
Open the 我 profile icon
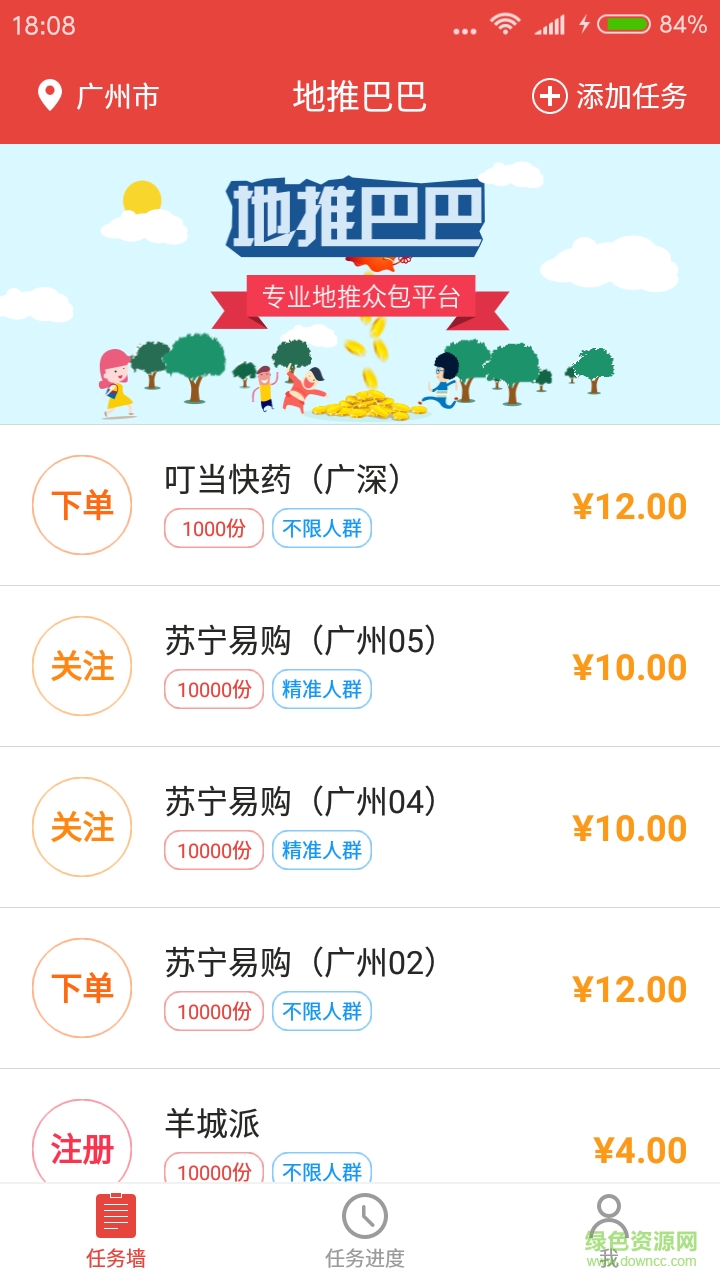coord(608,1212)
